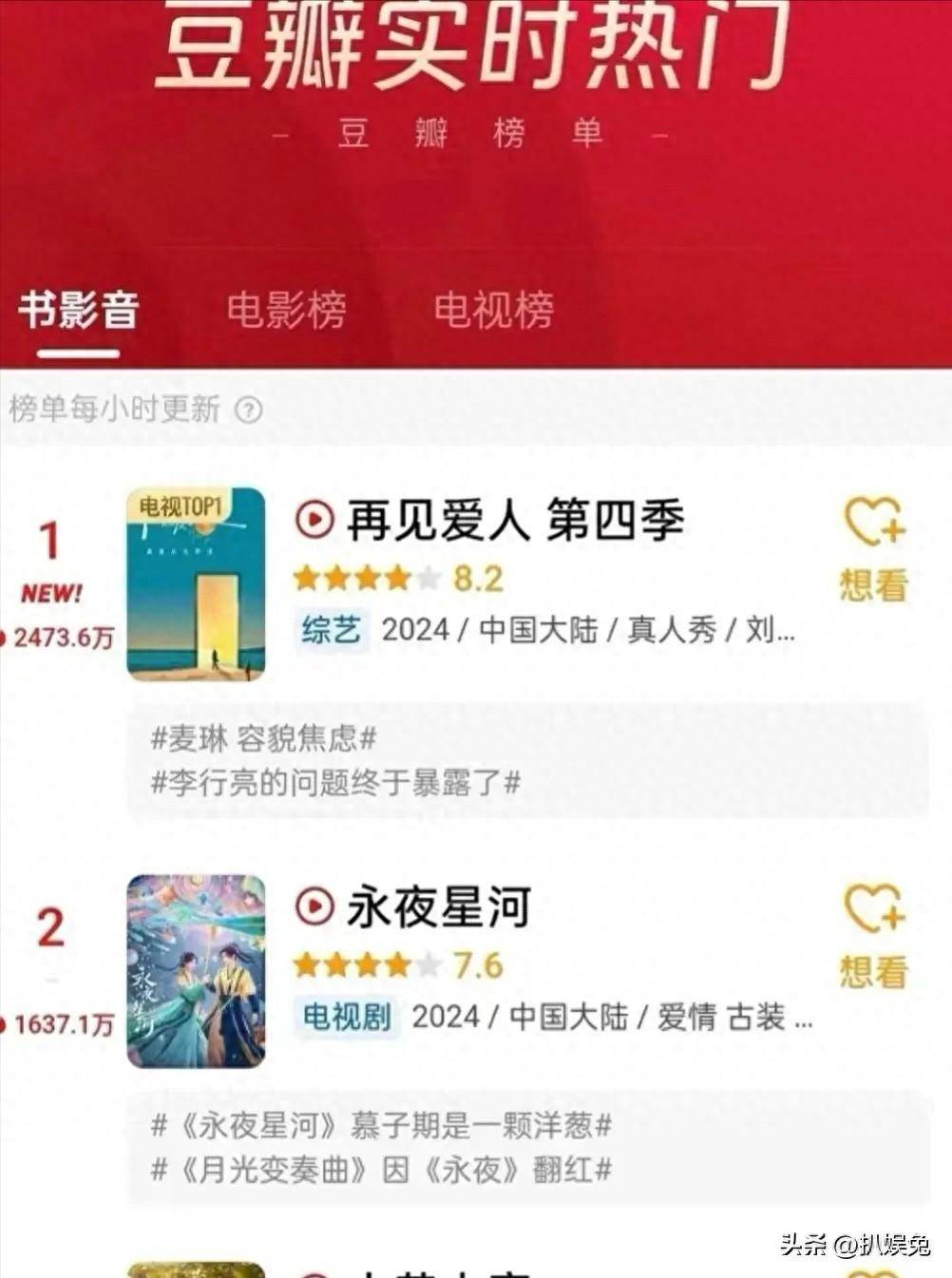This screenshot has width=952, height=1278.
Task: Open topic #麦琳 容貌焦虑#
Action: pyautogui.click(x=264, y=738)
